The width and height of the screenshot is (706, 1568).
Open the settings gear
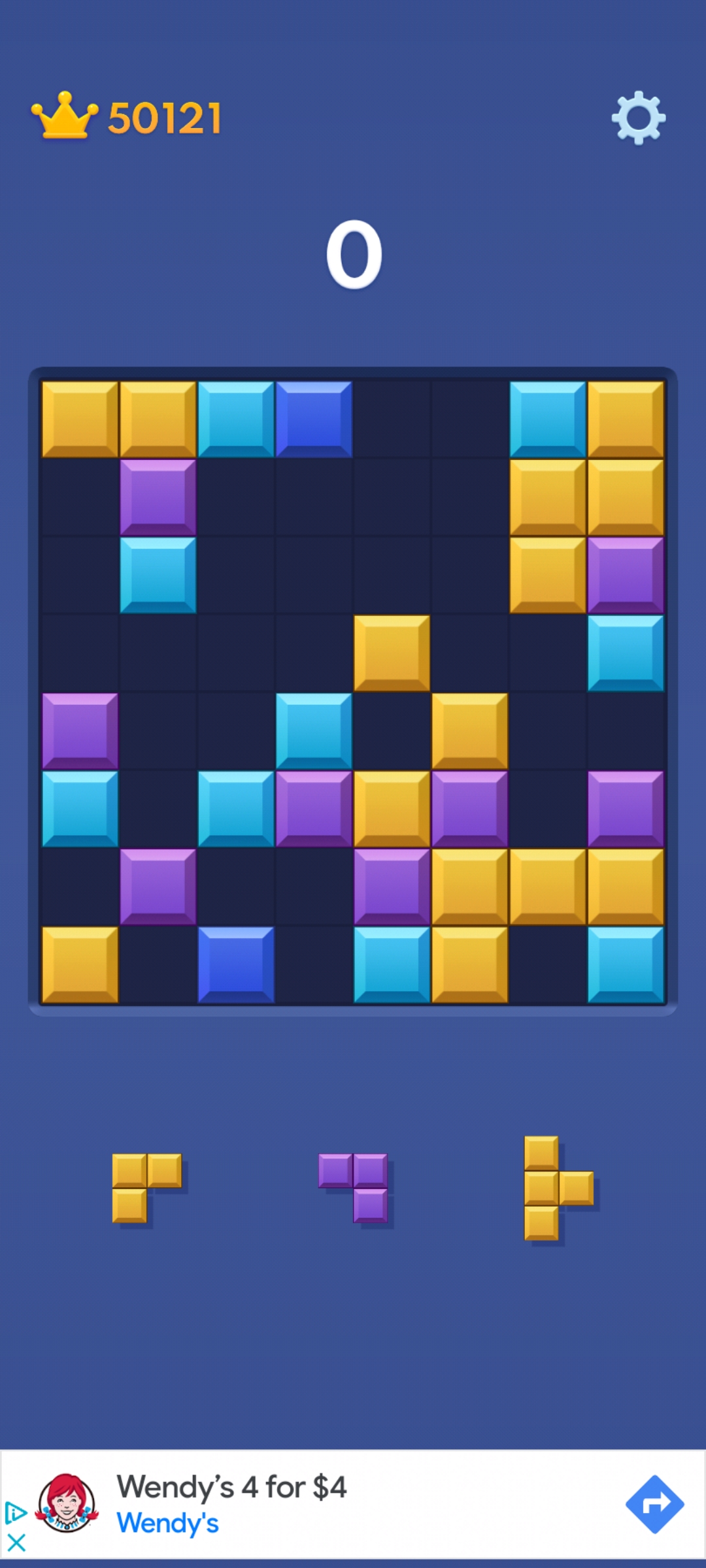pyautogui.click(x=639, y=118)
